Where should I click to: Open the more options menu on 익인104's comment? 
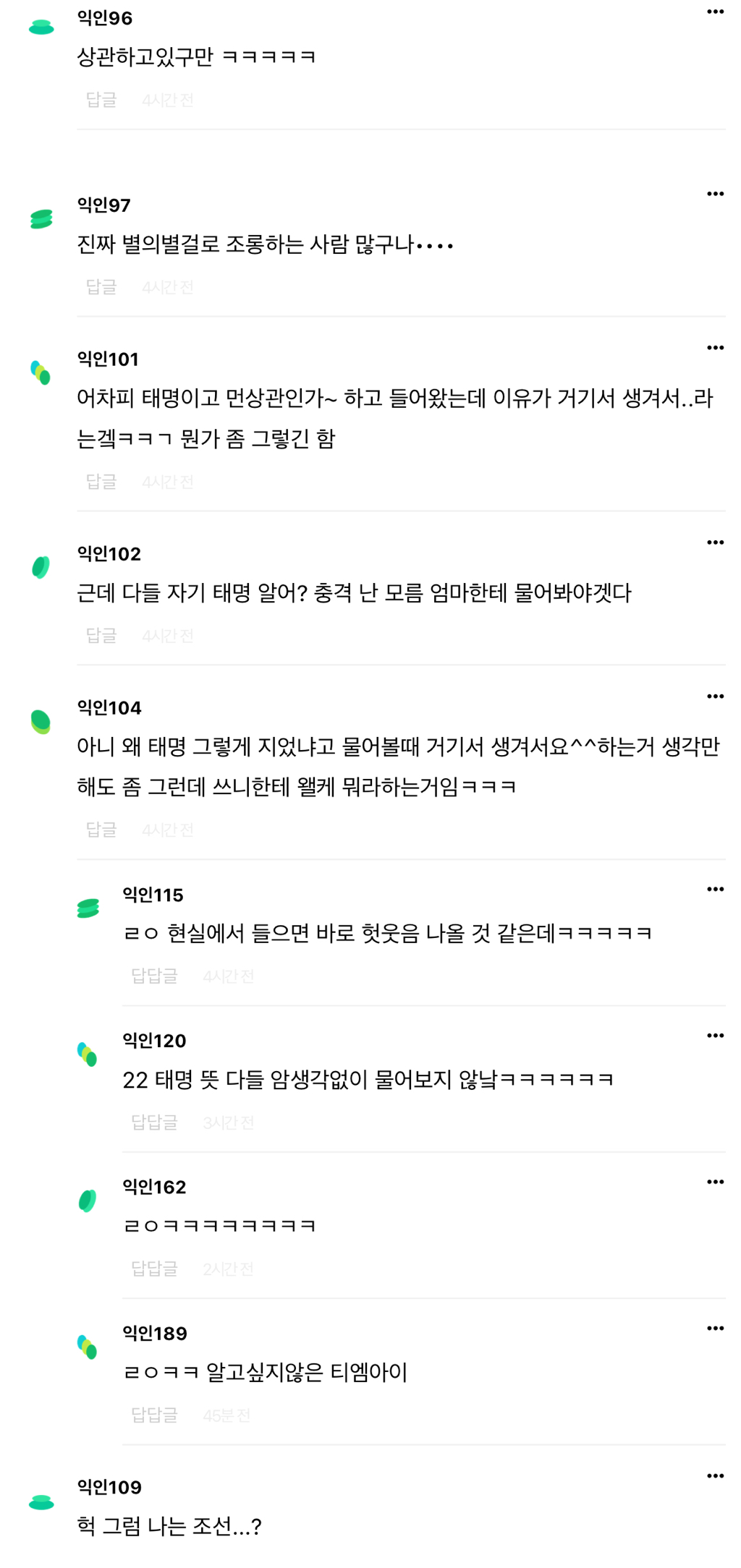coord(715,696)
